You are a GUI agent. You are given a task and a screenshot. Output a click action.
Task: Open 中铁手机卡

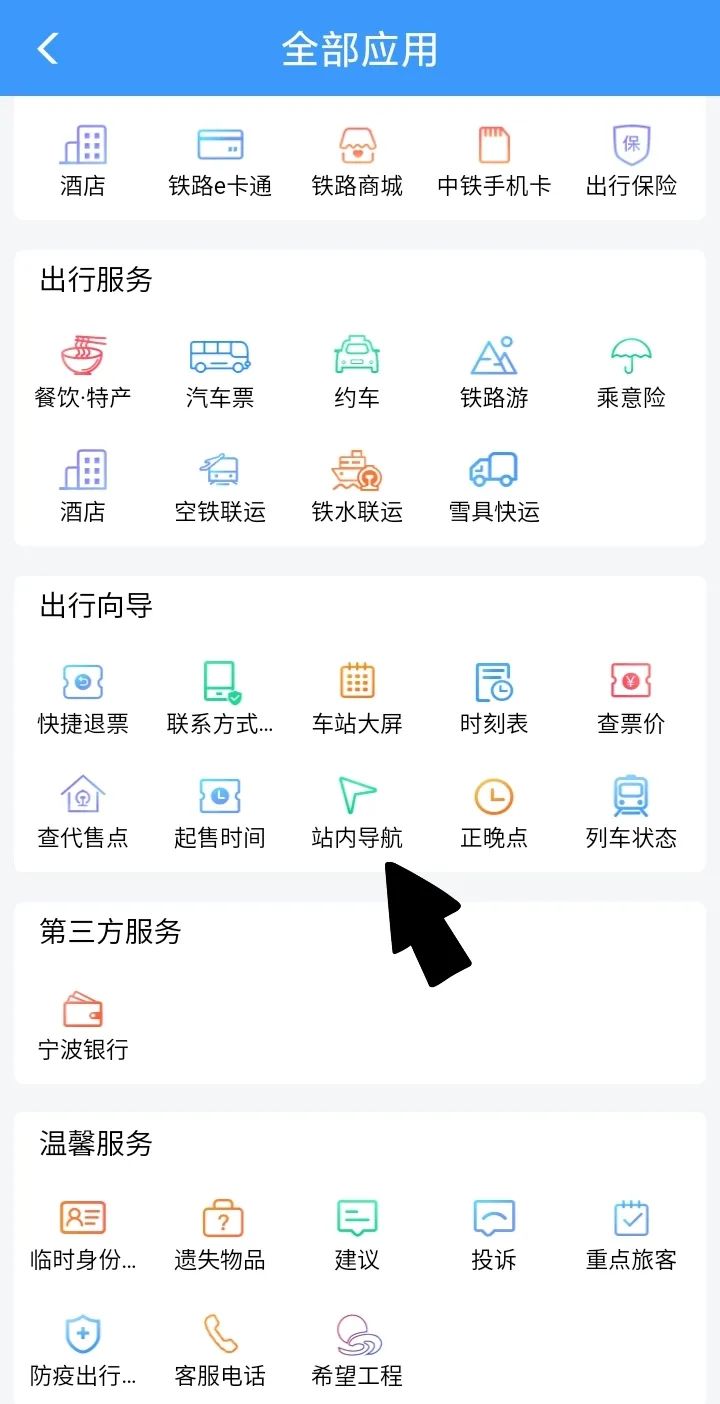point(494,162)
